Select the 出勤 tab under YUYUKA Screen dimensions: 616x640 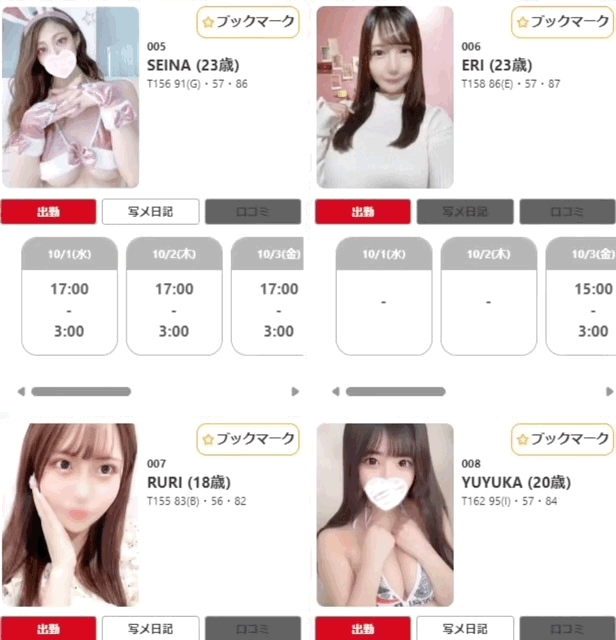point(363,629)
